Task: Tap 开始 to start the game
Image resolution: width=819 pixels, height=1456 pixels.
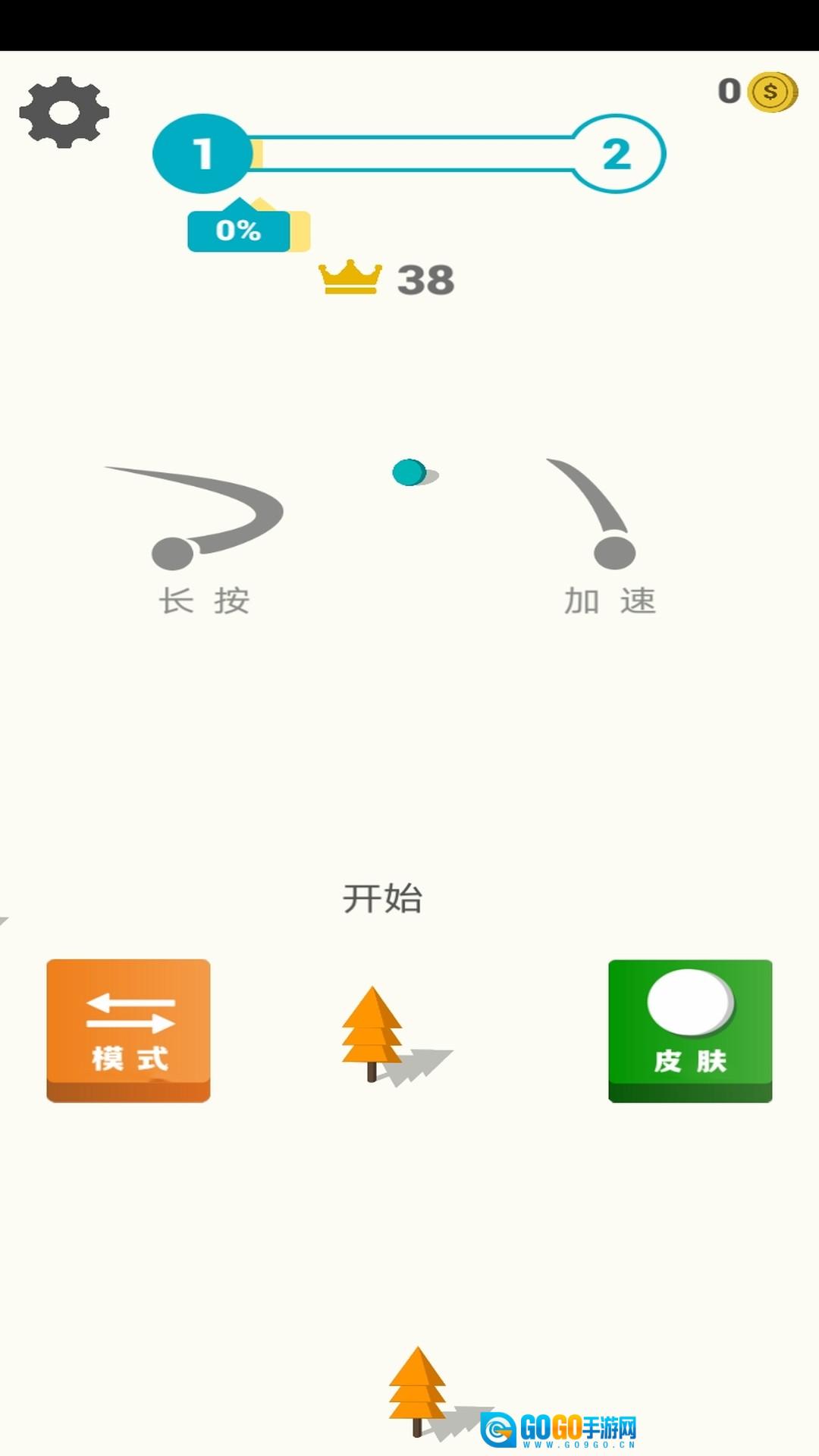Action: pyautogui.click(x=382, y=899)
